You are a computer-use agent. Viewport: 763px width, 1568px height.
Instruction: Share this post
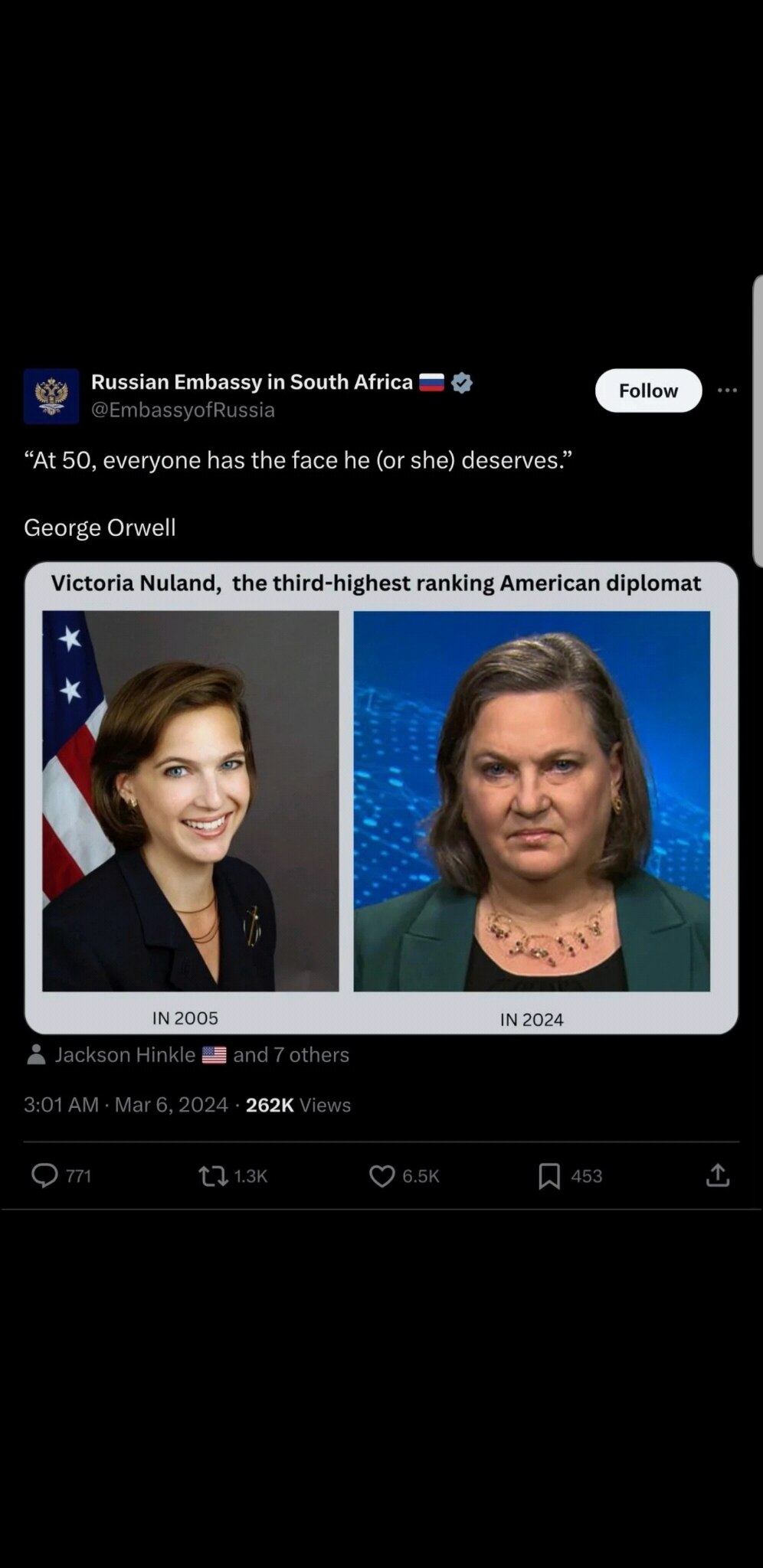717,1175
